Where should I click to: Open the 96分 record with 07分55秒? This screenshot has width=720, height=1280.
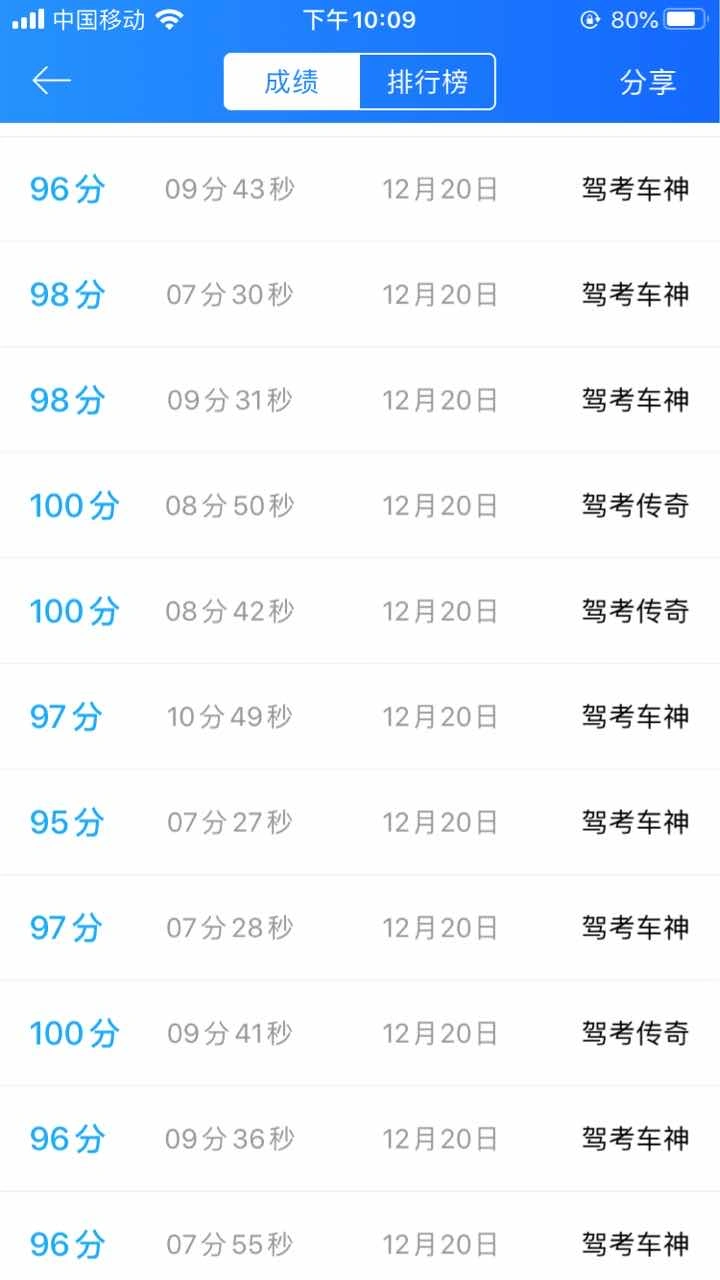coord(360,1236)
